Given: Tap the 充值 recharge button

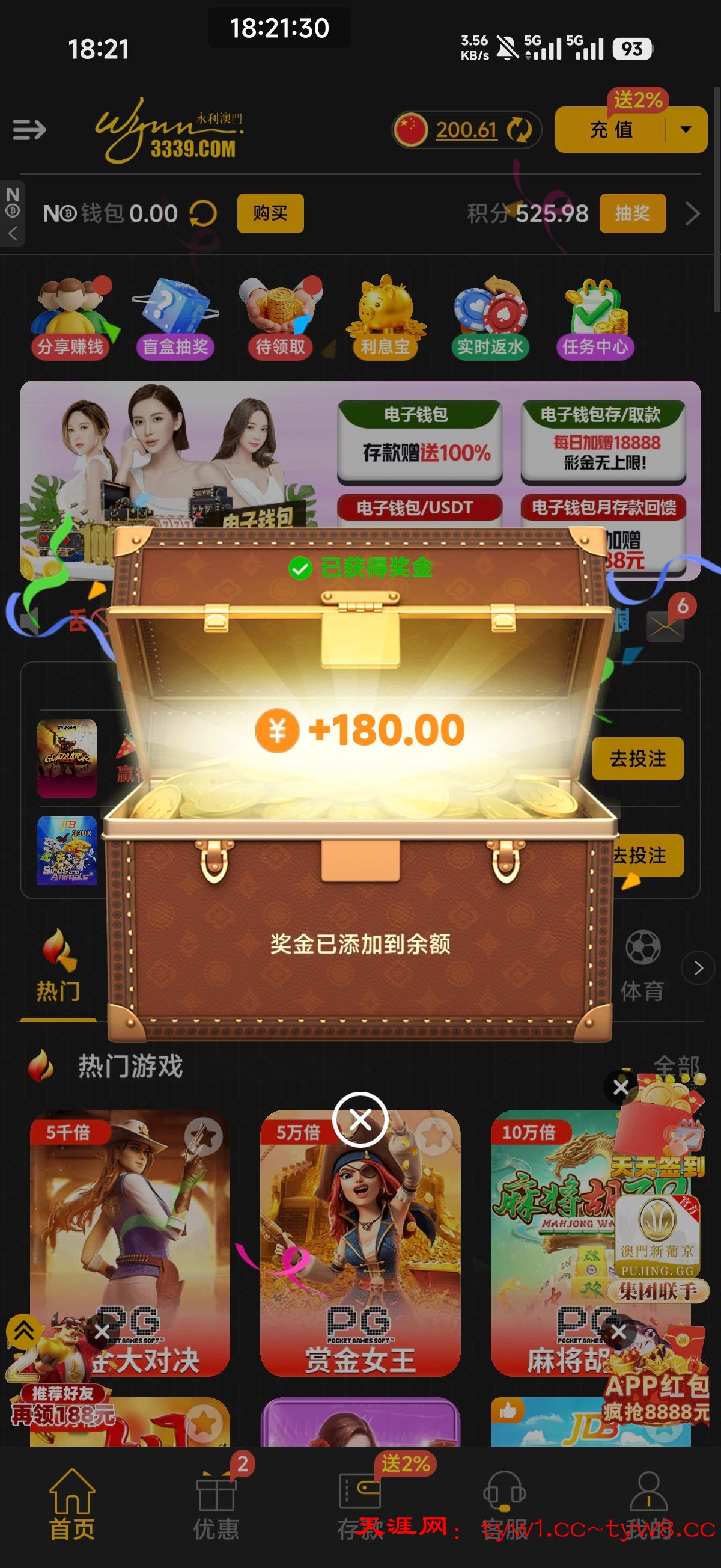Looking at the screenshot, I should click(x=611, y=130).
